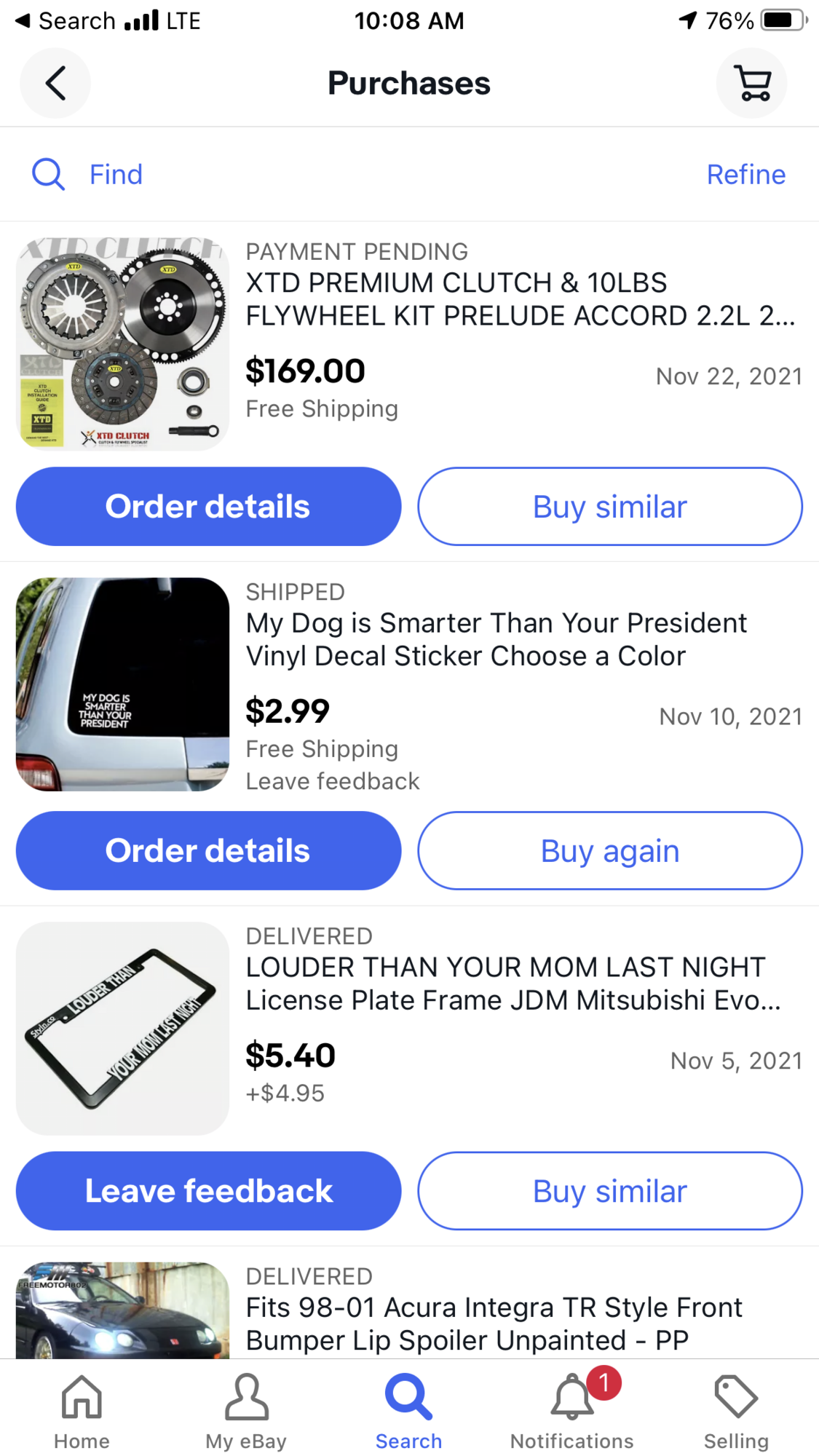View order details for dog decal sticker

tap(208, 850)
